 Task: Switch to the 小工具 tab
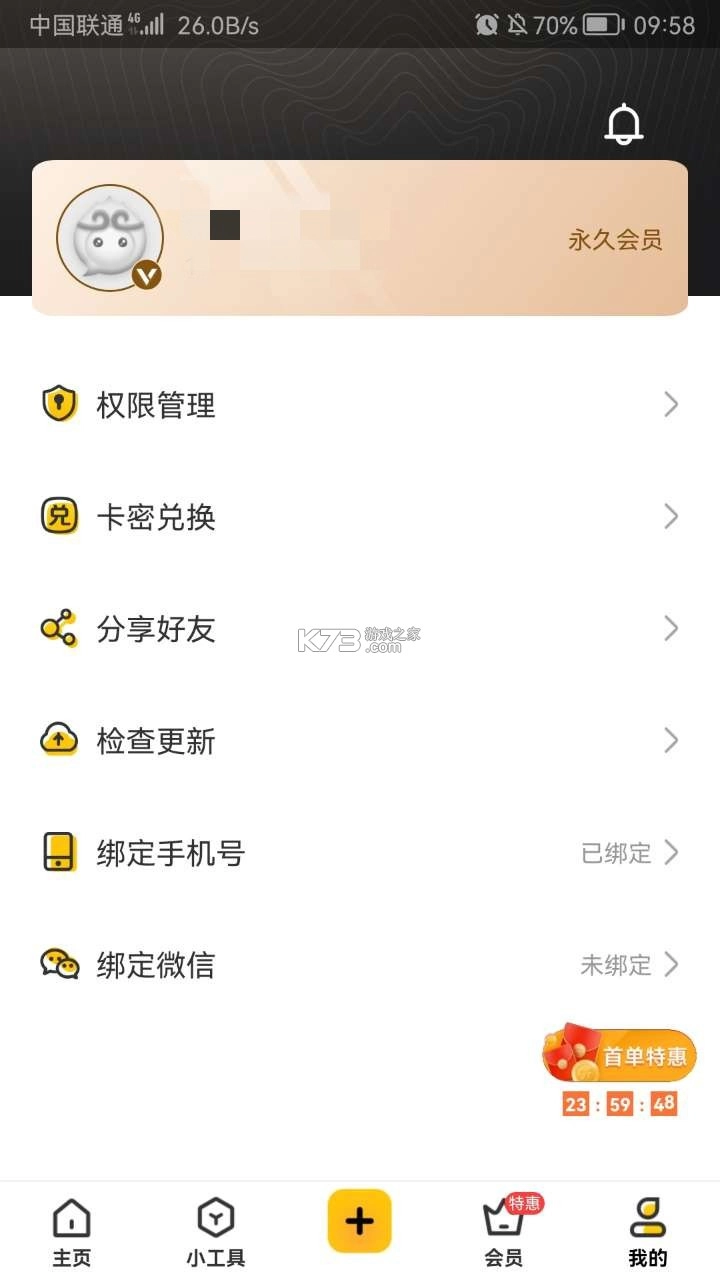click(x=215, y=1232)
